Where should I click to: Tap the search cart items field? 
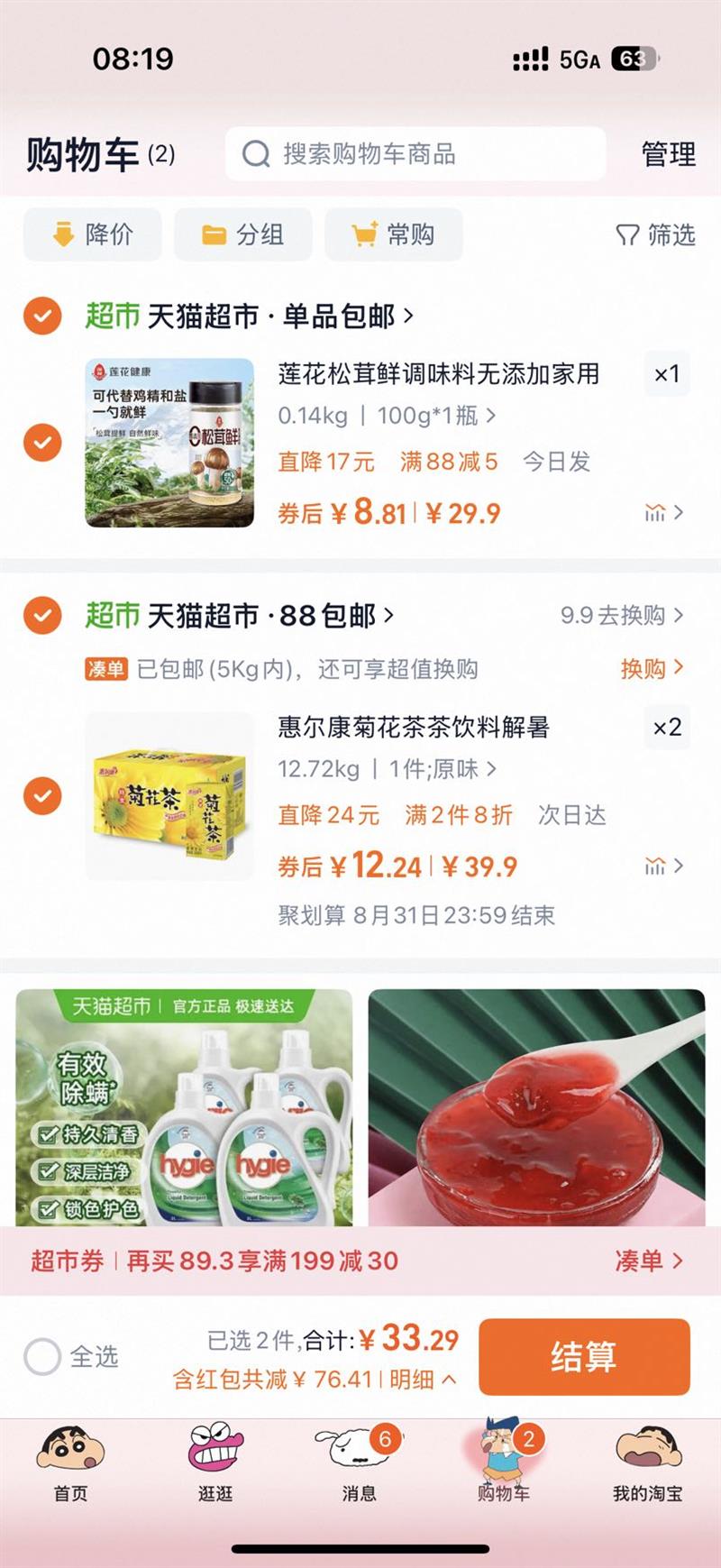pos(415,154)
